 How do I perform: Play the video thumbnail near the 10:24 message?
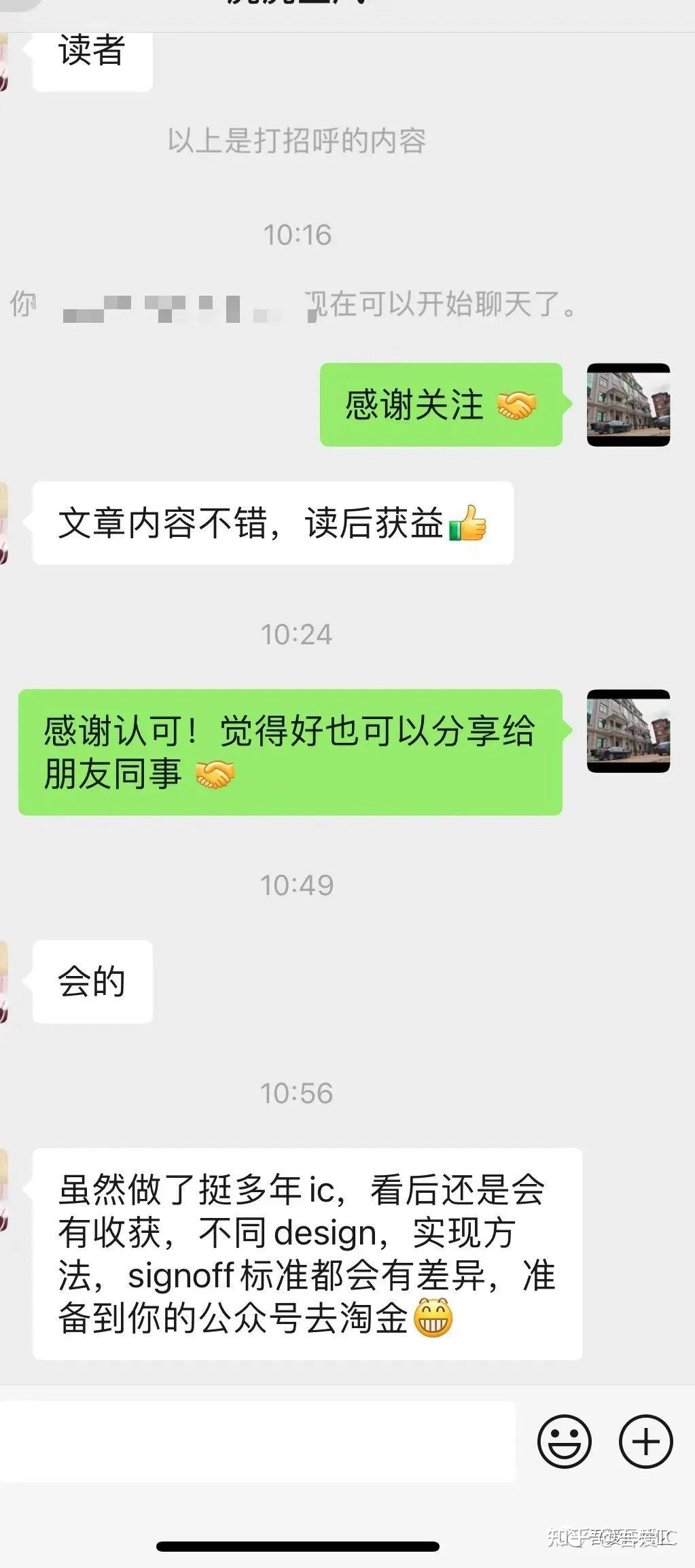(x=630, y=731)
